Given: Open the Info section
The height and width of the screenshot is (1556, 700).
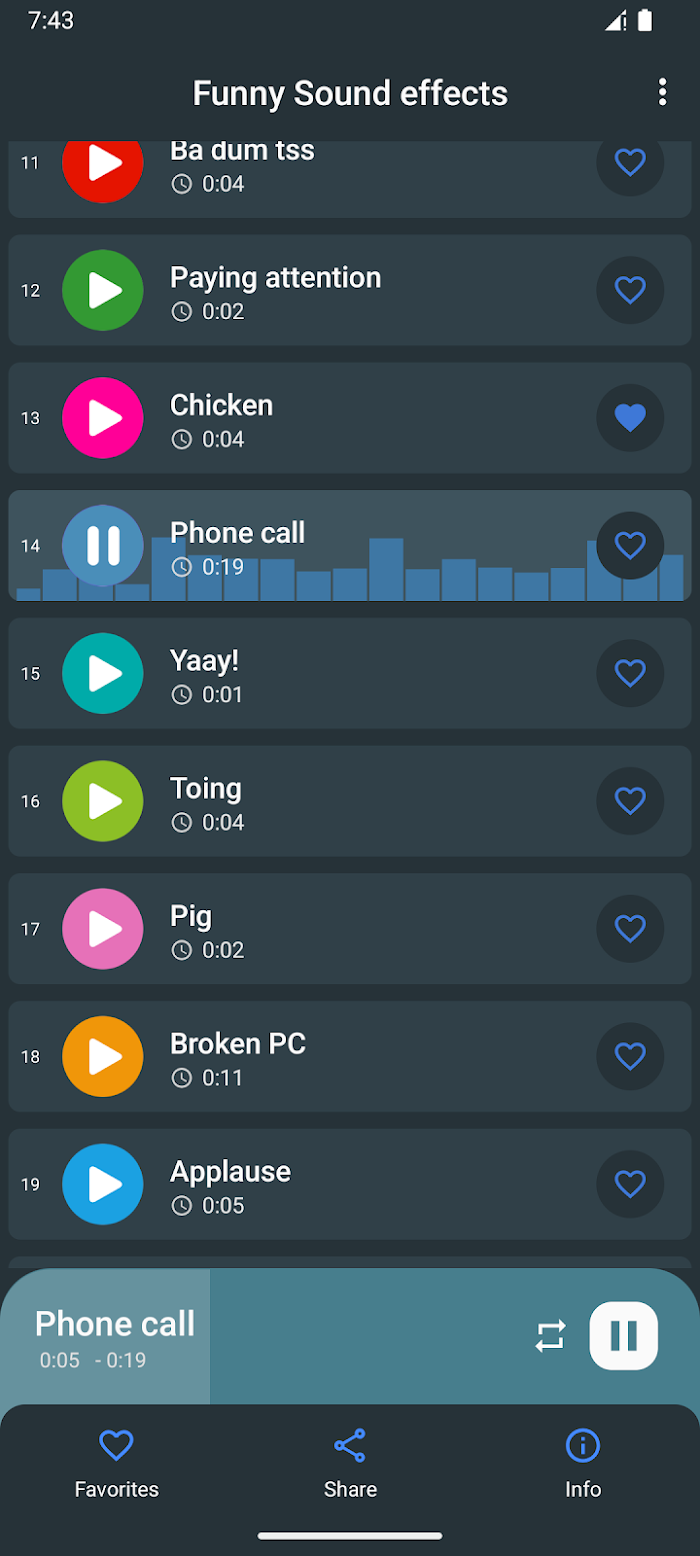Looking at the screenshot, I should 583,1463.
